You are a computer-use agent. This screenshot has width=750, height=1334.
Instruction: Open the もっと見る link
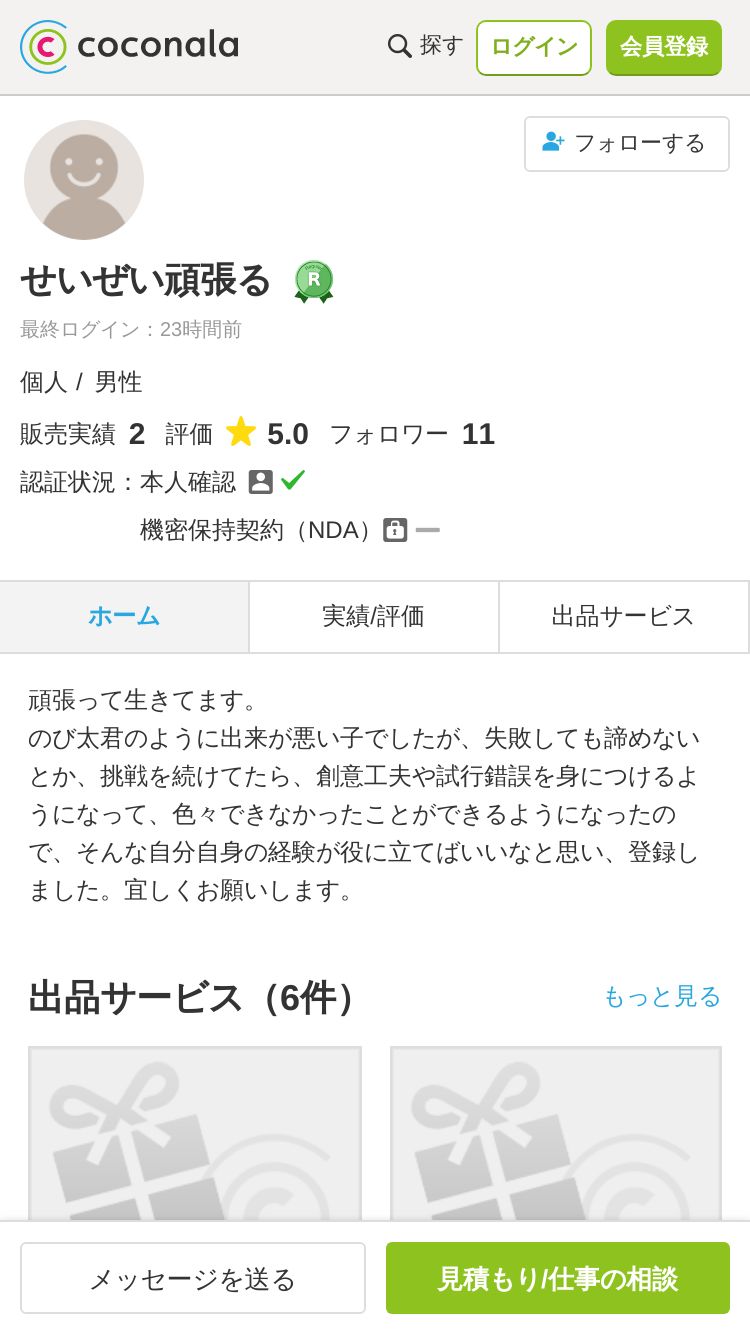pyautogui.click(x=661, y=996)
